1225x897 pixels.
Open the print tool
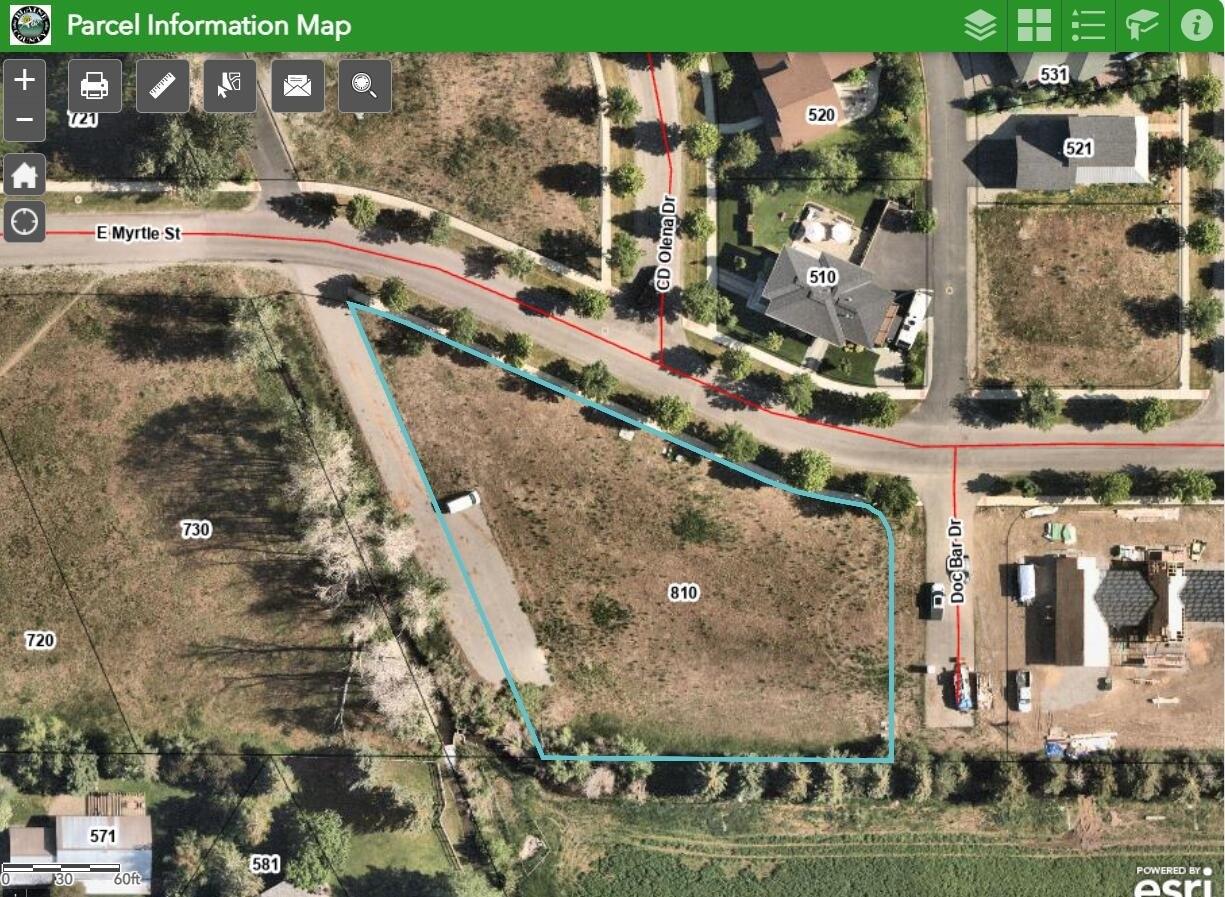click(95, 86)
